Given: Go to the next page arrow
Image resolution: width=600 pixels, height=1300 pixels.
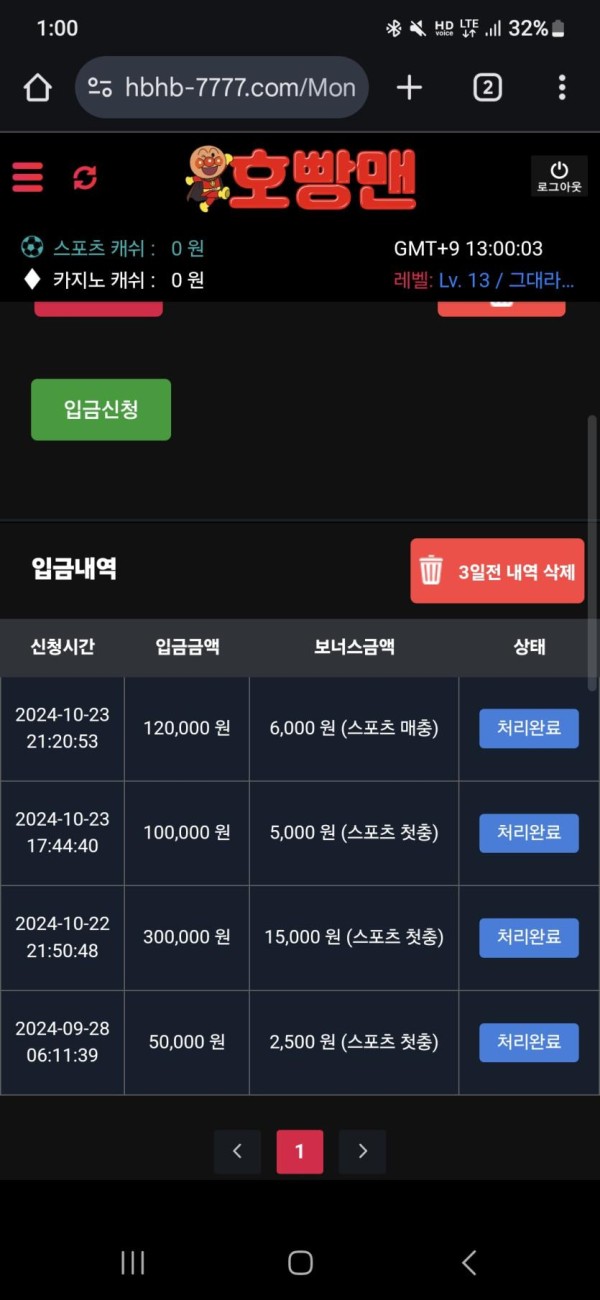Looking at the screenshot, I should coord(362,1152).
